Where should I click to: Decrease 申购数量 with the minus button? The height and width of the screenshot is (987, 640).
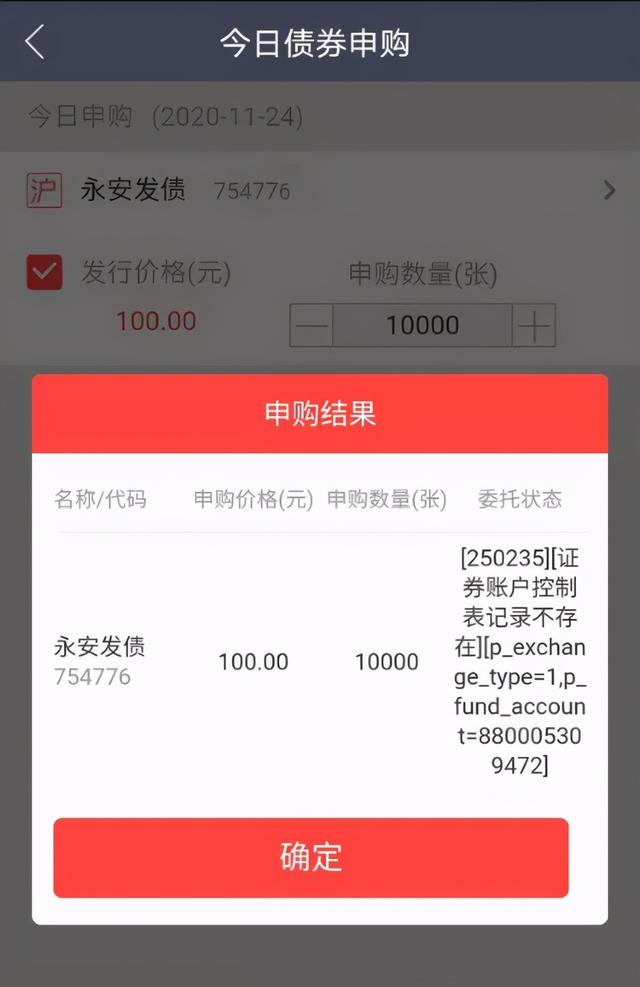[x=312, y=325]
